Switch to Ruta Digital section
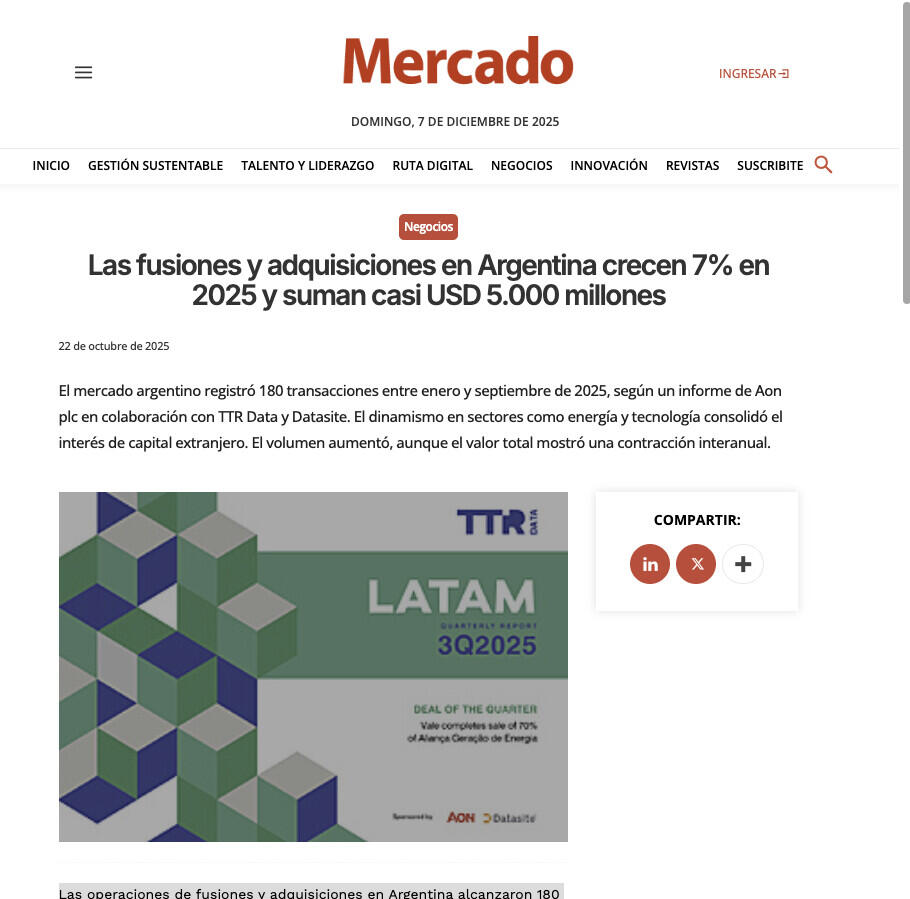The height and width of the screenshot is (899, 910). 432,165
